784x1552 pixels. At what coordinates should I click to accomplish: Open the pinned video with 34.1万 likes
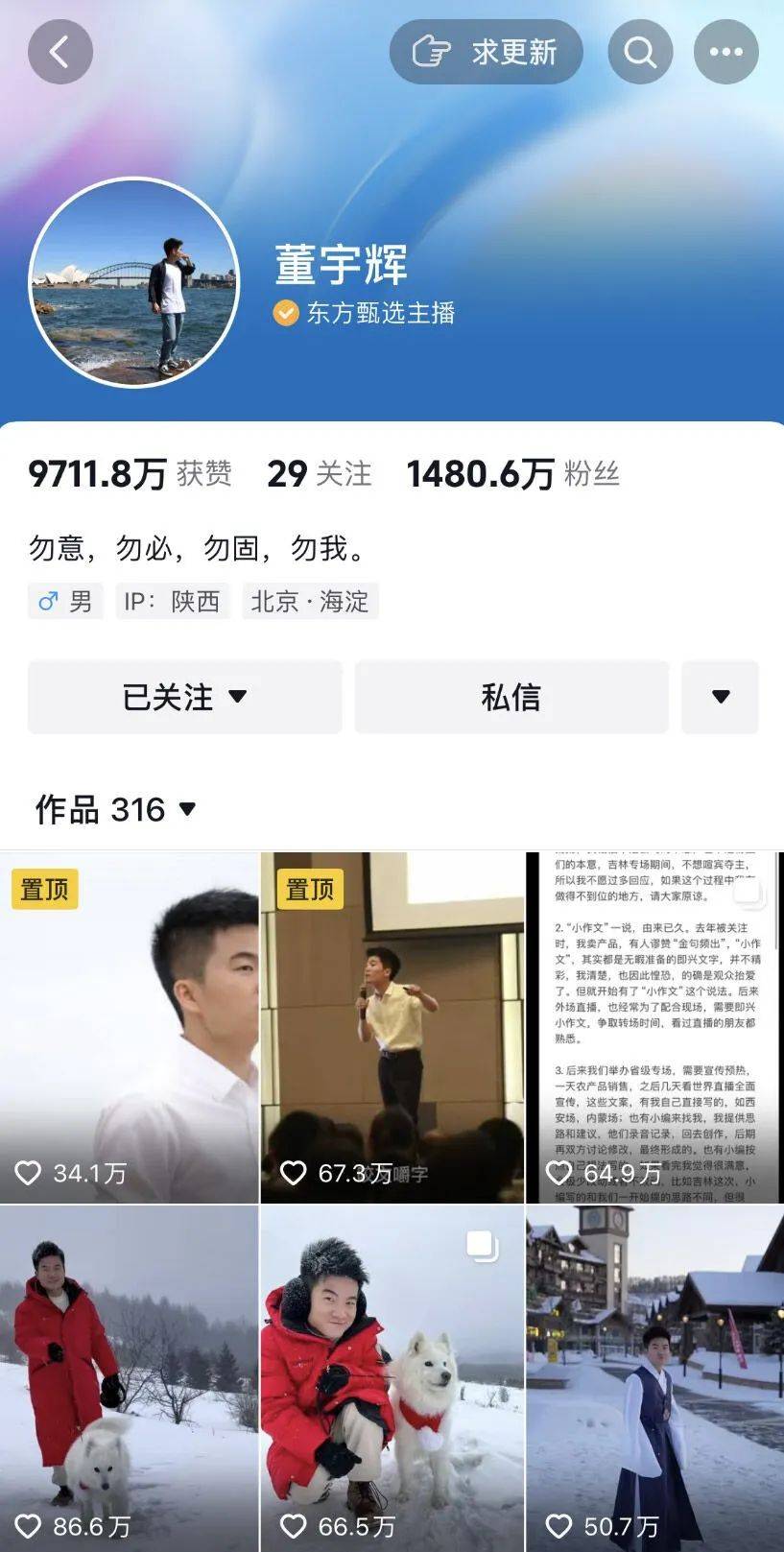tap(130, 1027)
